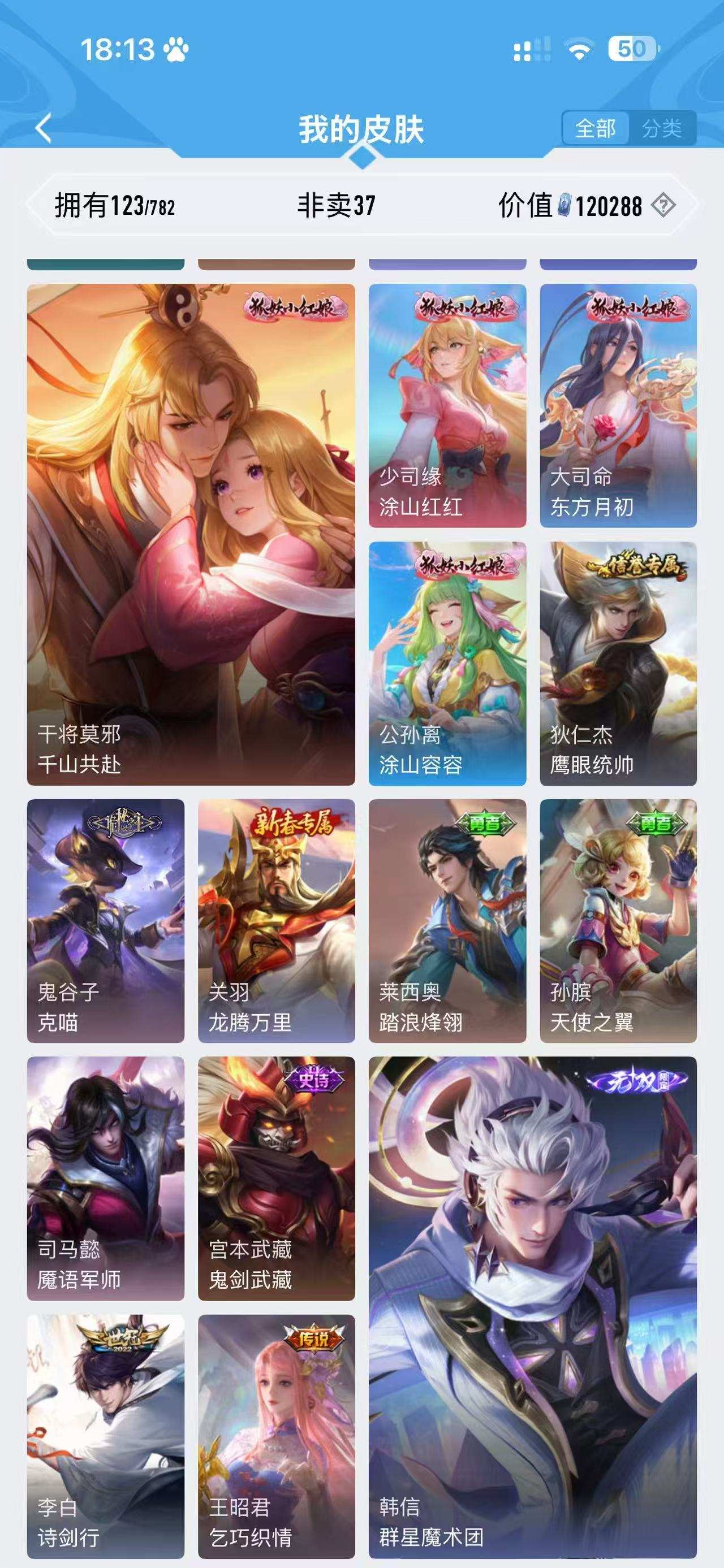Select the 全部 tab
This screenshot has height=1568, width=724.
[596, 129]
